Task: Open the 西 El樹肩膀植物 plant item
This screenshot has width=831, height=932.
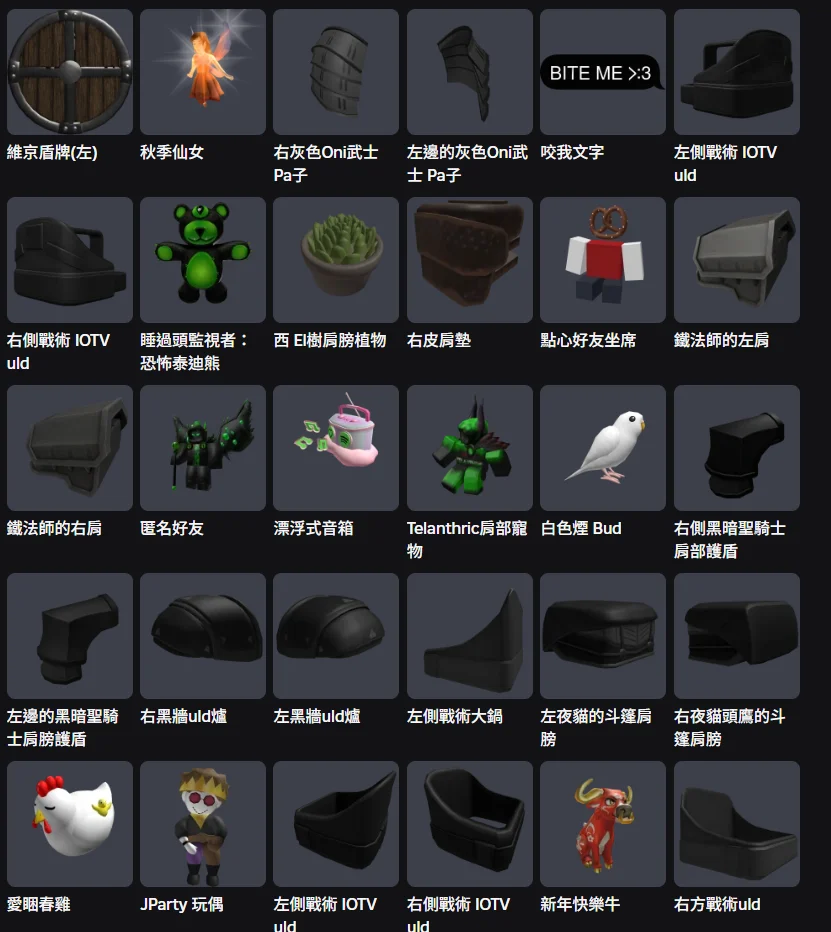Action: coord(336,260)
